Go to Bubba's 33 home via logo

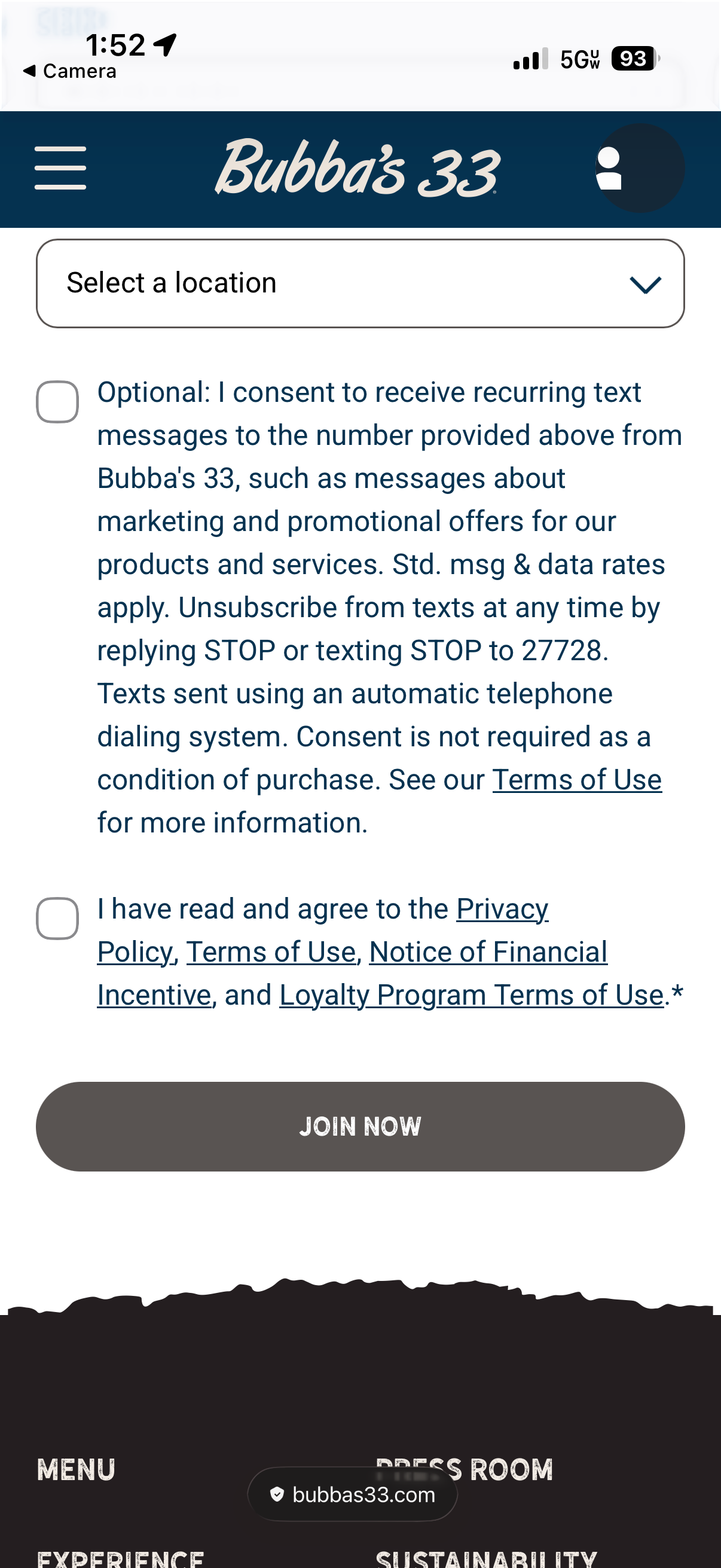coord(358,168)
